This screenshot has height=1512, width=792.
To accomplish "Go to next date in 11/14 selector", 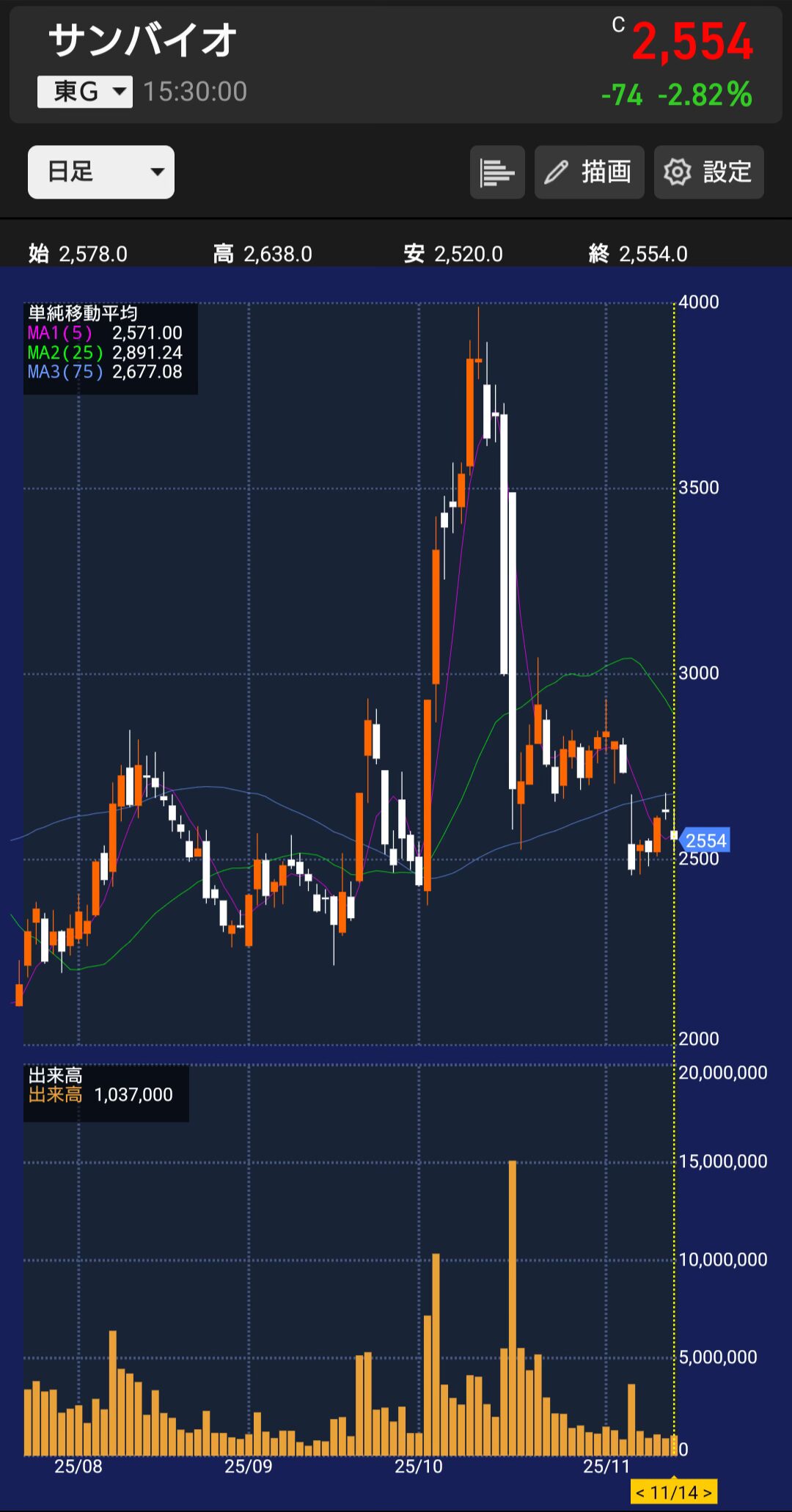I will 708,1492.
